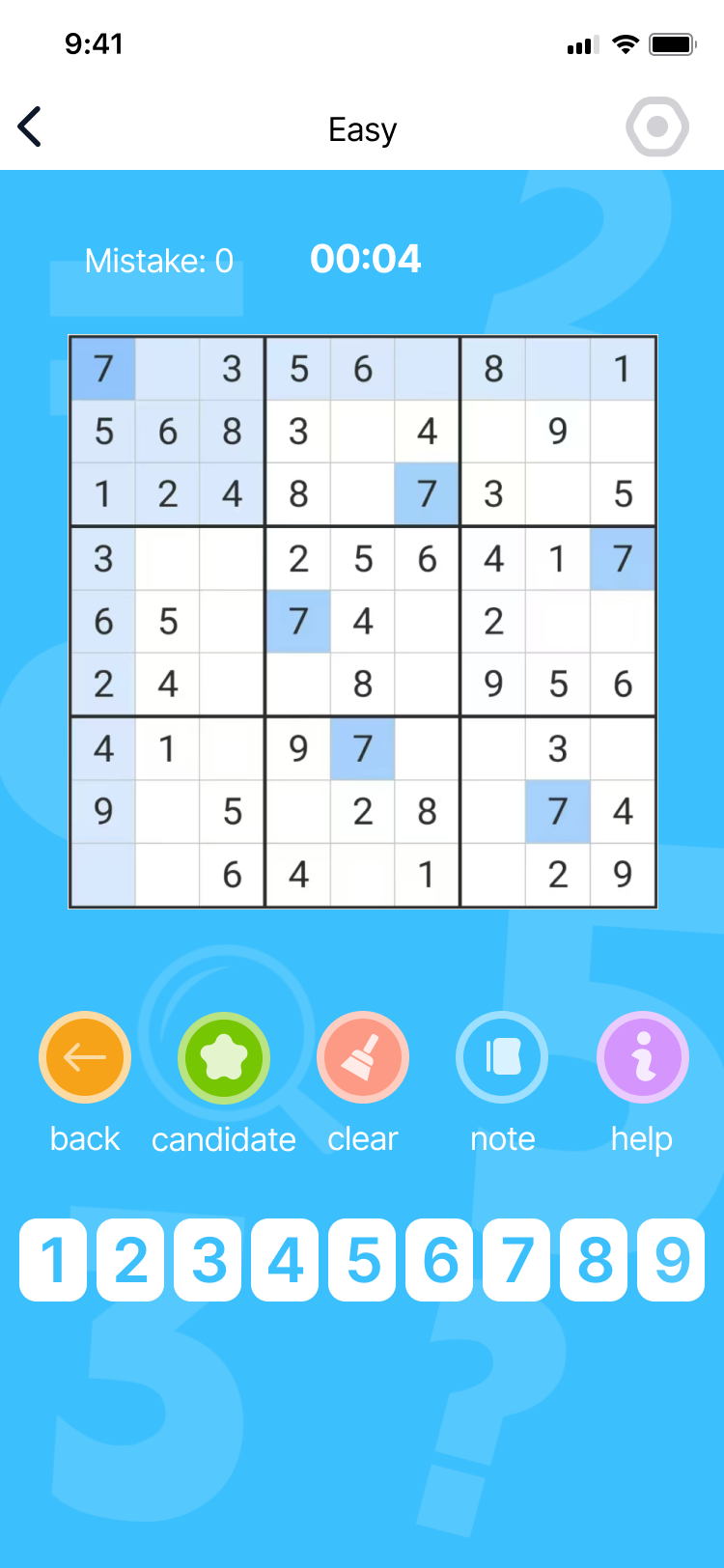Clear the selected cell

point(363,1058)
